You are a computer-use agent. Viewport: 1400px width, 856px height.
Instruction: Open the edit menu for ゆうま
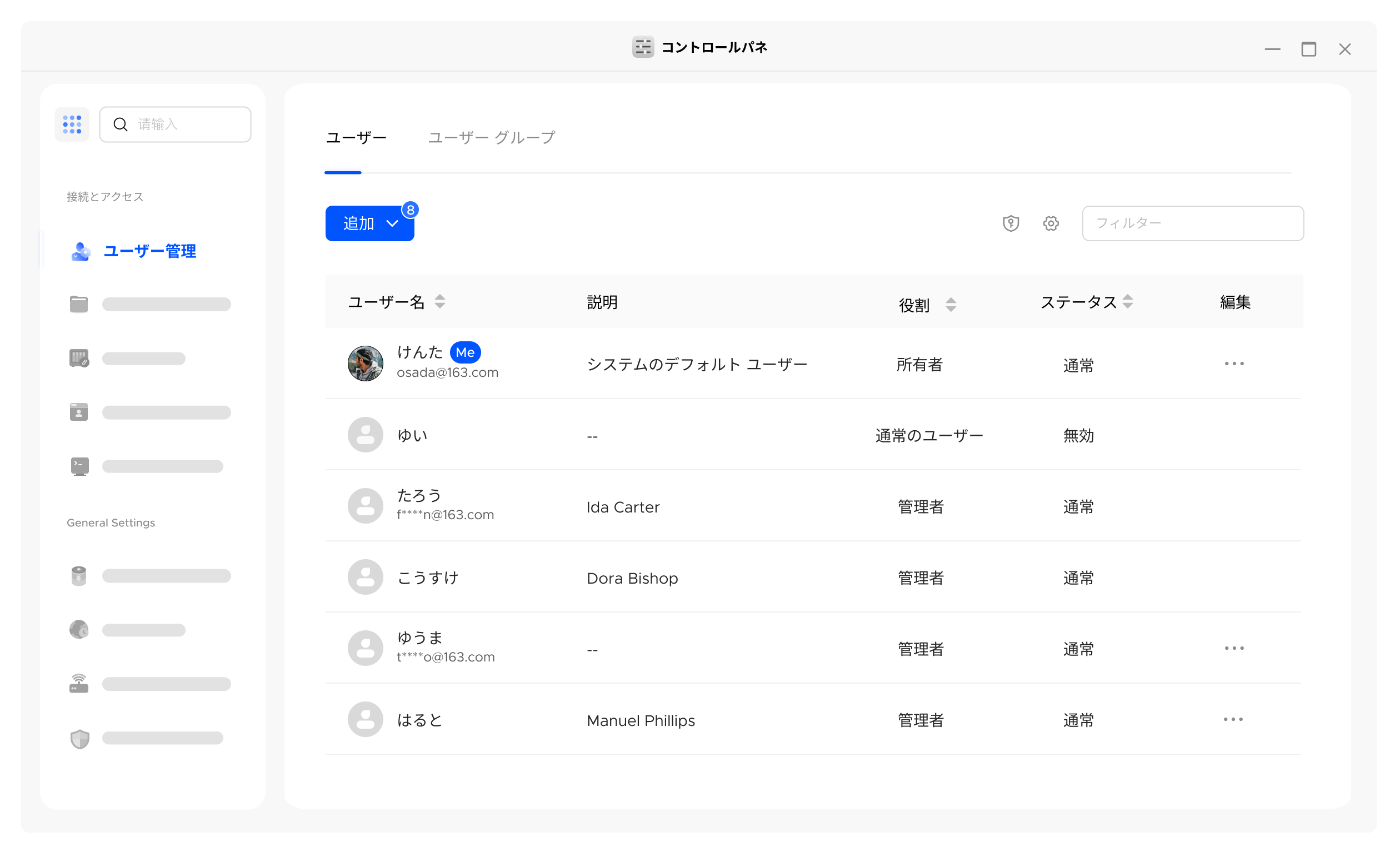click(1234, 649)
